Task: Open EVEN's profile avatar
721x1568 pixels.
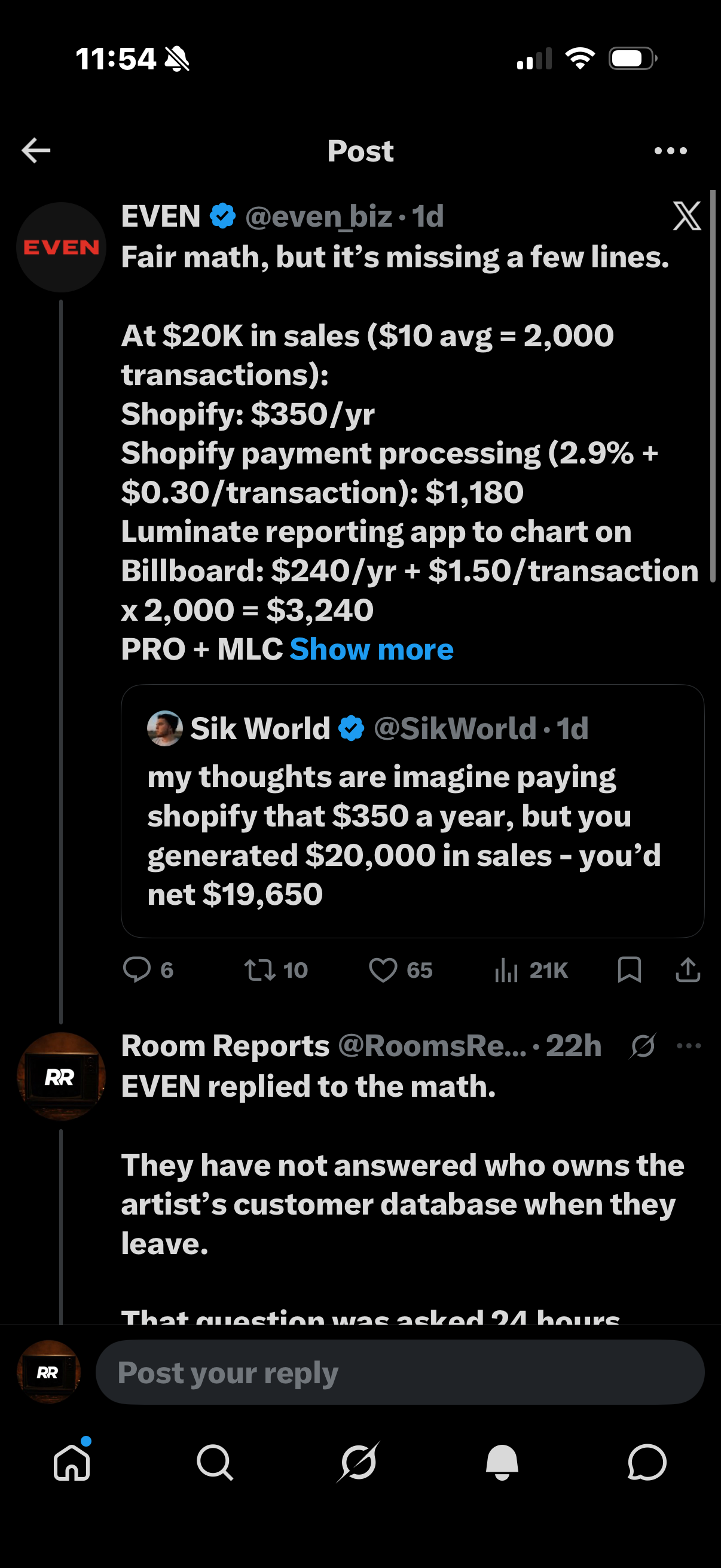Action: click(61, 247)
